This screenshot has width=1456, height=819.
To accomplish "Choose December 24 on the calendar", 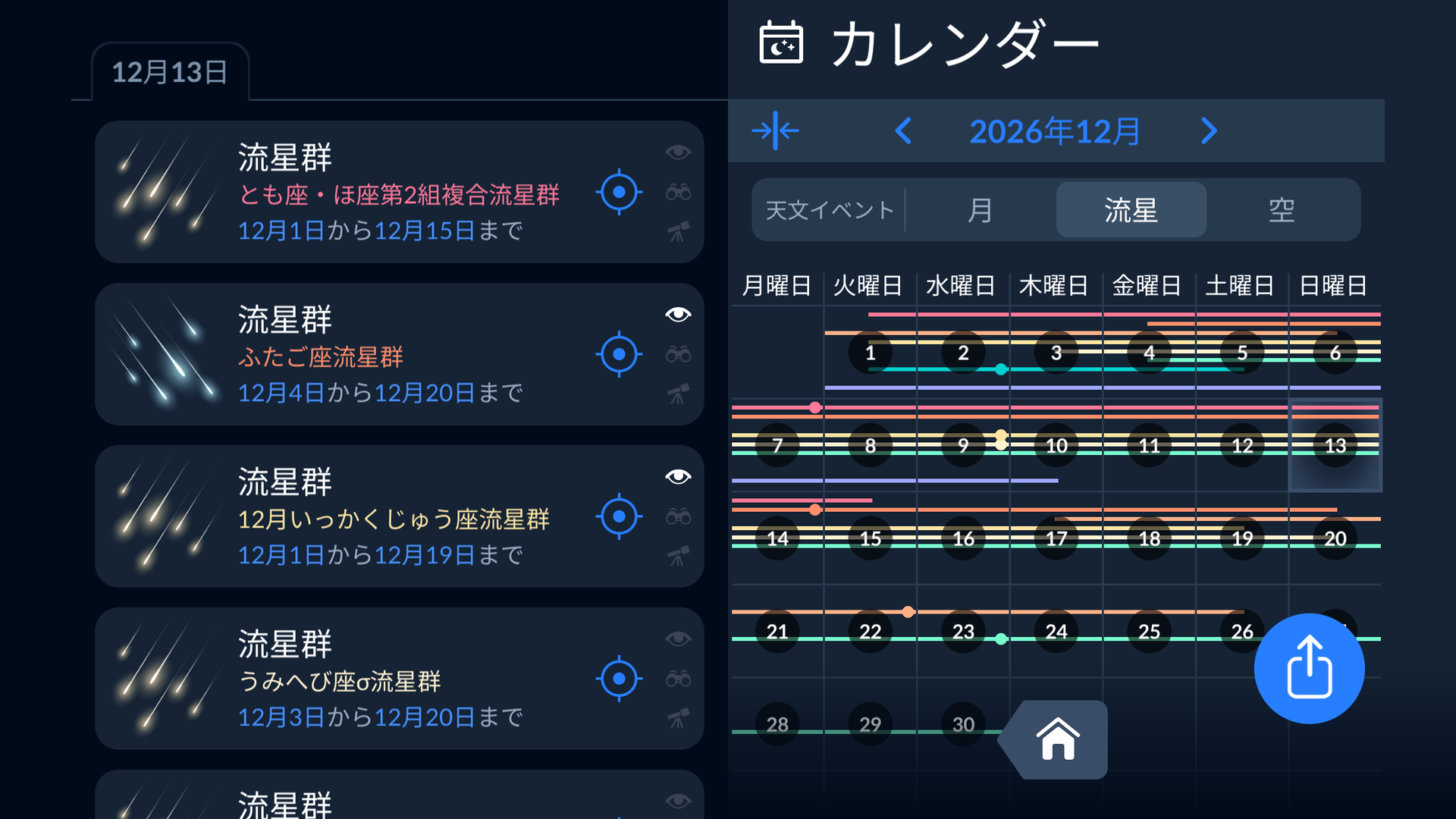I will pos(1056,631).
